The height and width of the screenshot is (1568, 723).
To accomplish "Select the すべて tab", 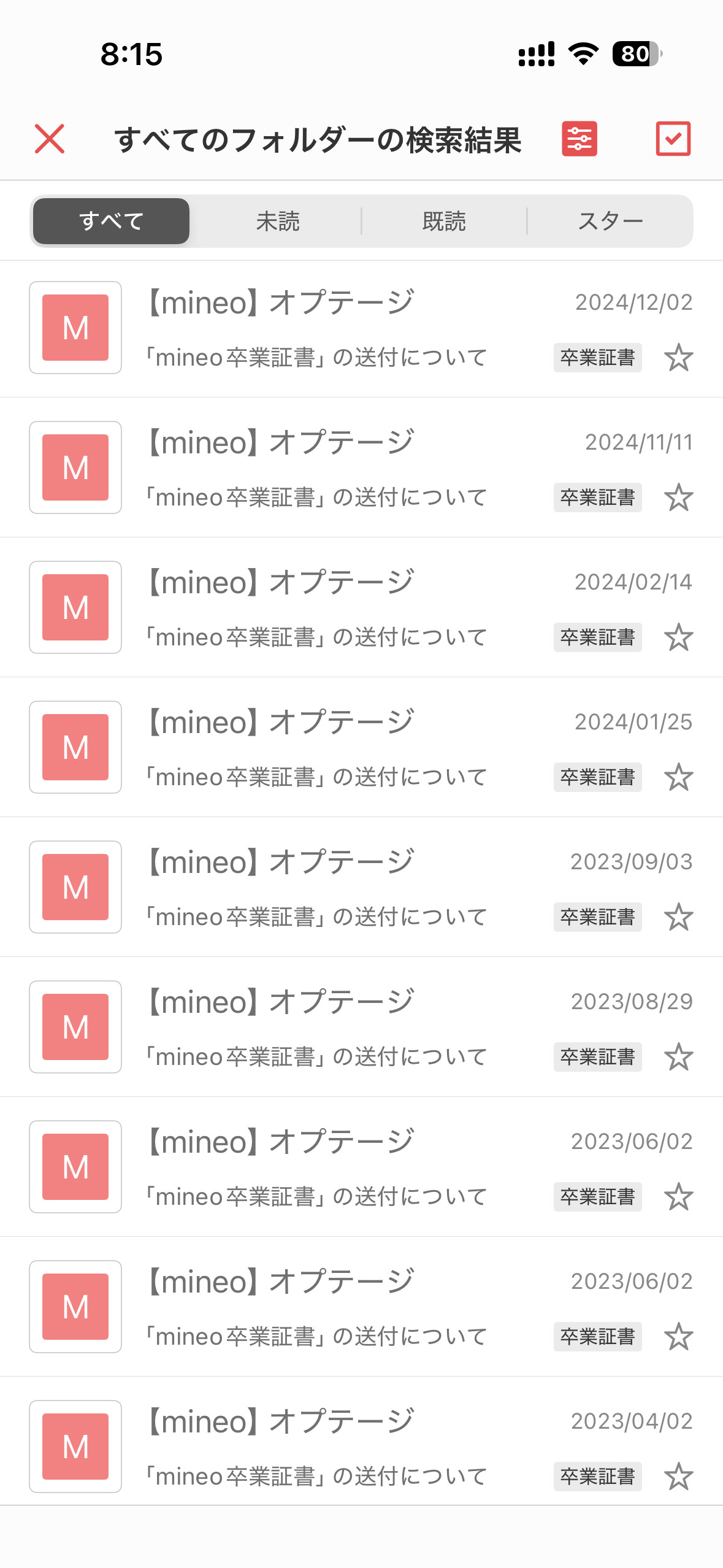I will (x=112, y=221).
